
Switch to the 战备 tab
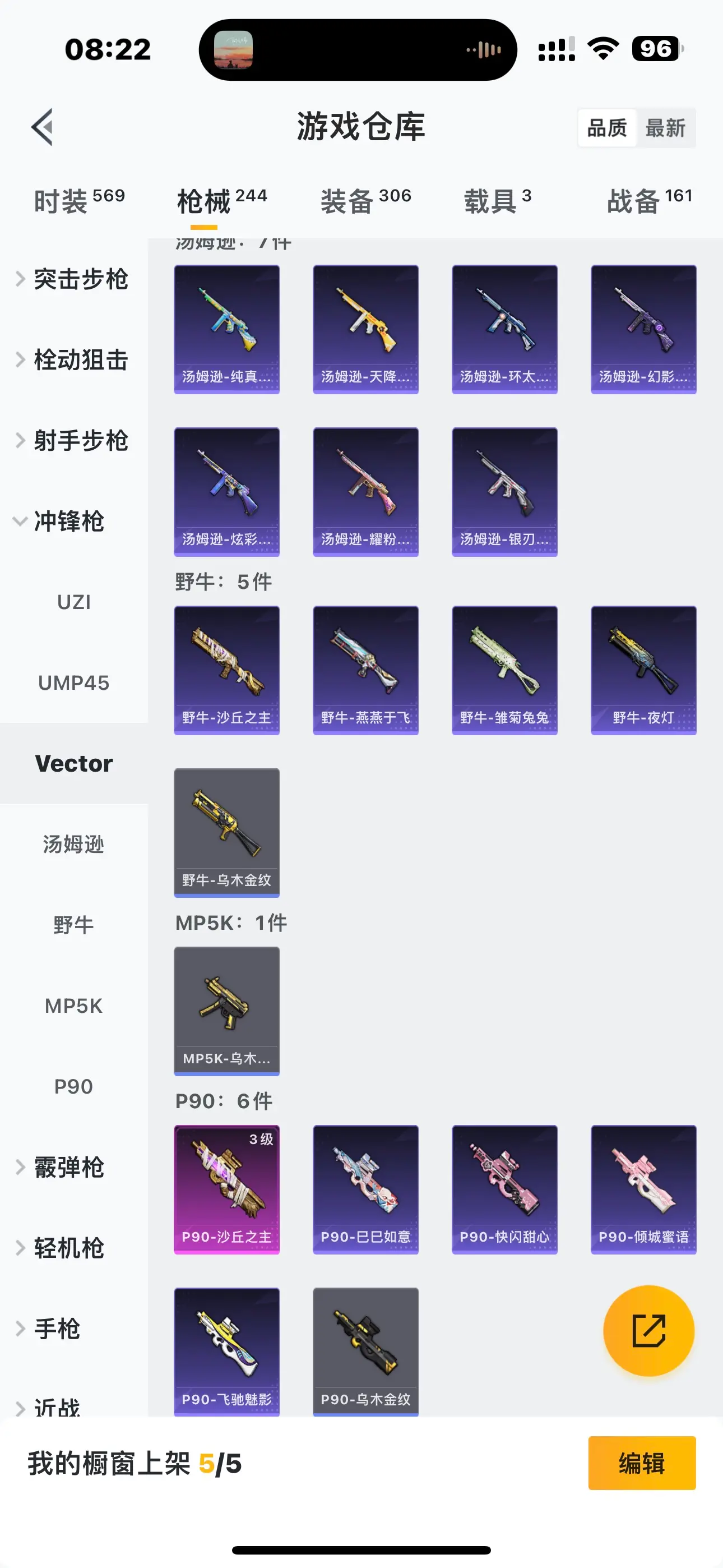[x=649, y=201]
